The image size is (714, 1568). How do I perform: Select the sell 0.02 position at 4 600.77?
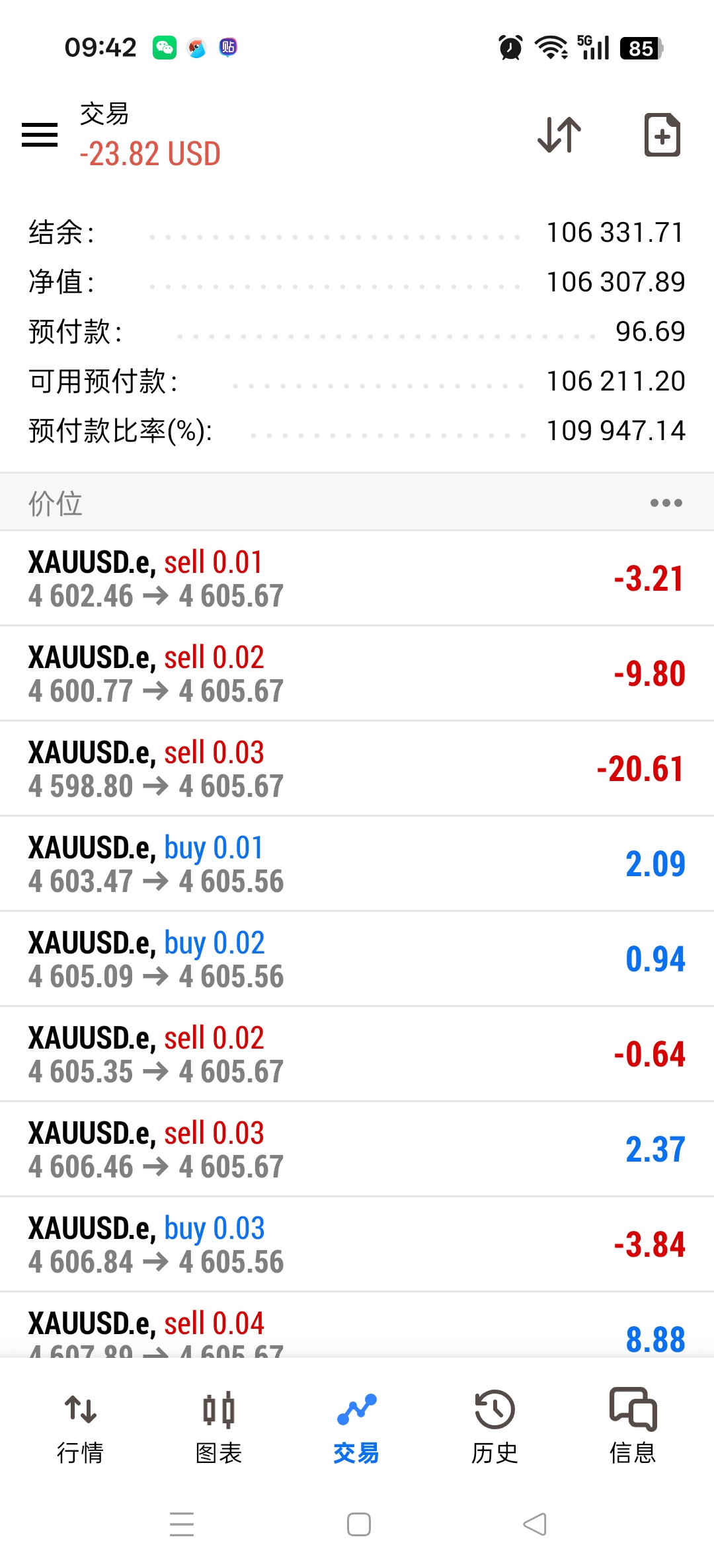pos(357,674)
